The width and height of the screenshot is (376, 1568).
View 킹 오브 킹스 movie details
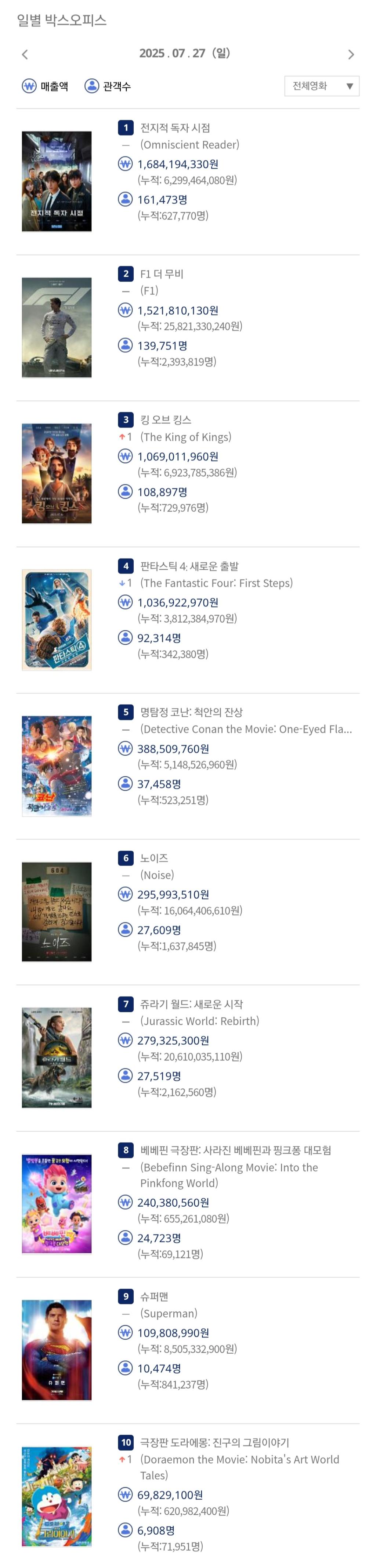tap(166, 420)
